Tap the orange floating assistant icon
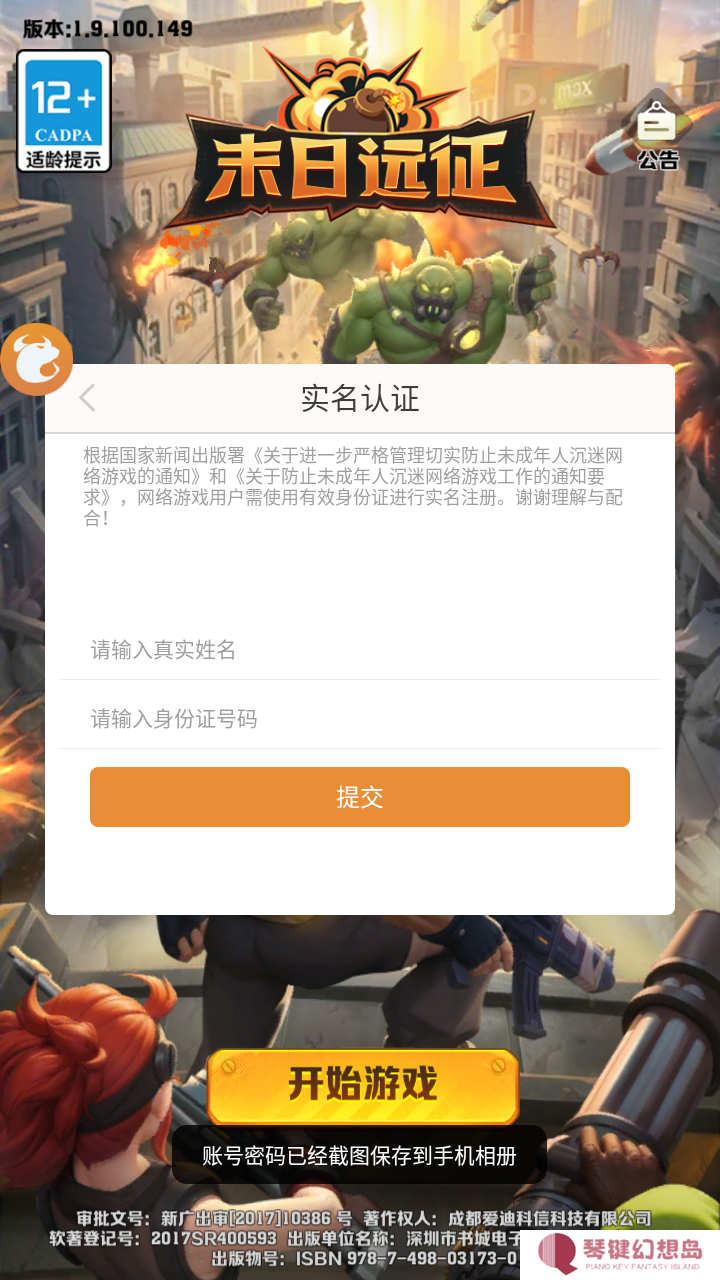This screenshot has height=1280, width=720. [x=36, y=360]
